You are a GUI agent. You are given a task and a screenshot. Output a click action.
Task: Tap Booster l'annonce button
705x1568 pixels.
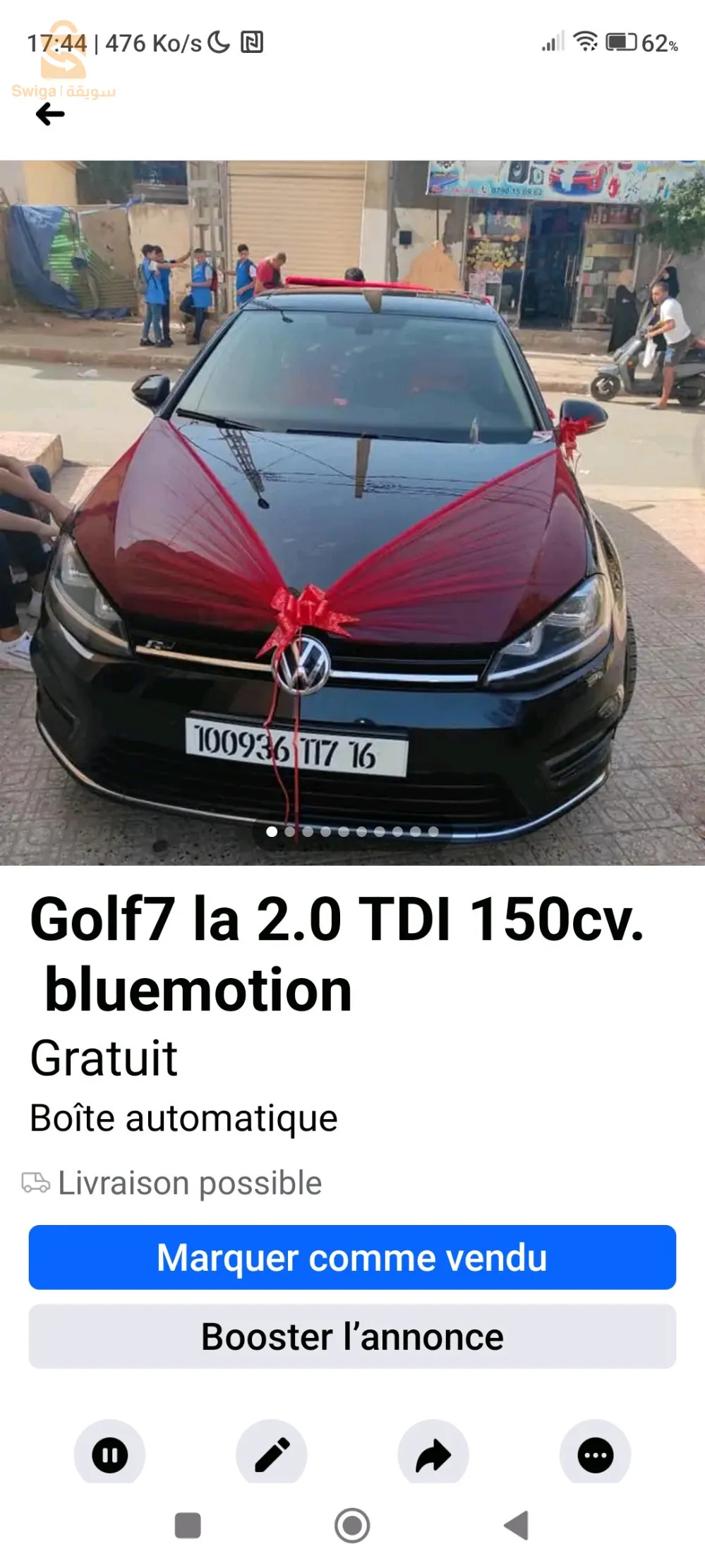tap(352, 1337)
